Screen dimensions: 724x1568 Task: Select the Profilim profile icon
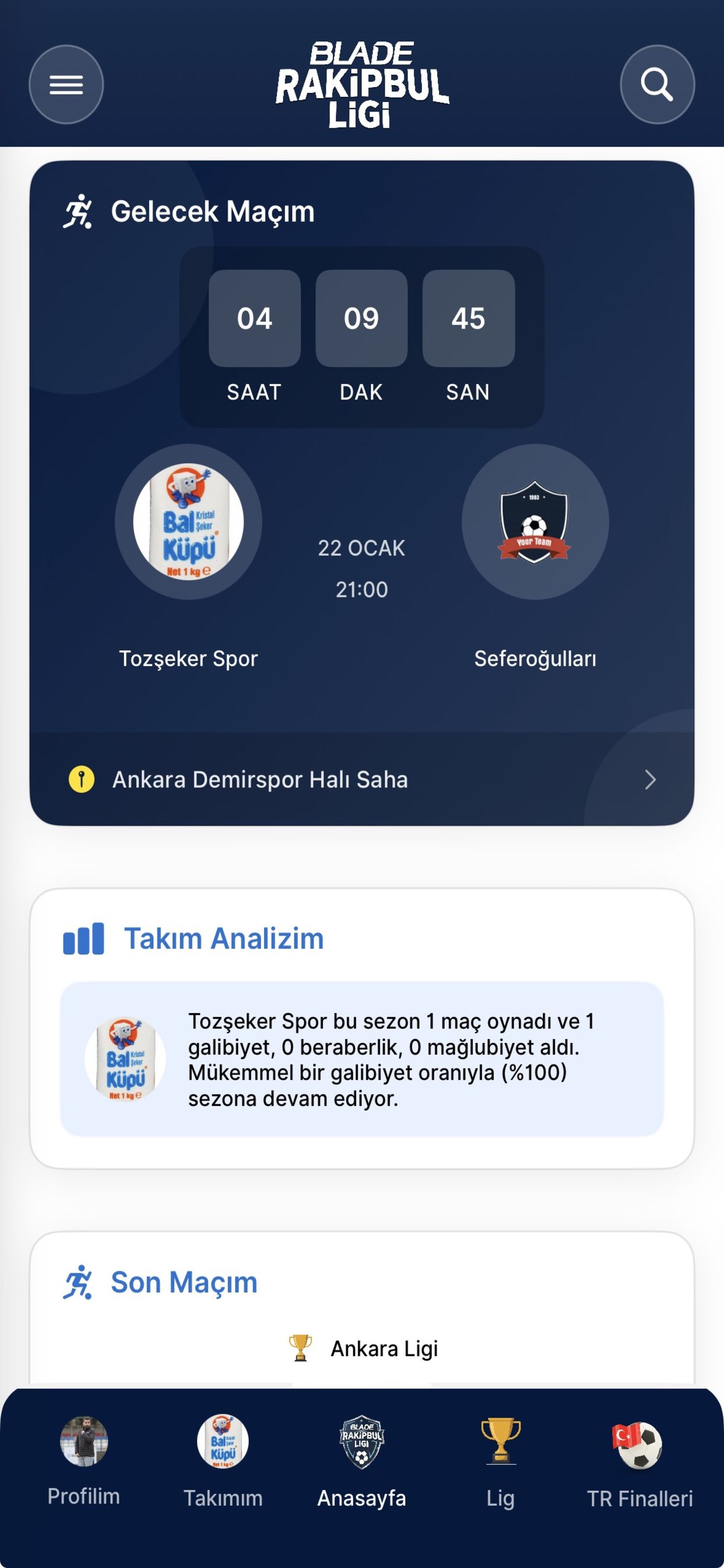84,1441
